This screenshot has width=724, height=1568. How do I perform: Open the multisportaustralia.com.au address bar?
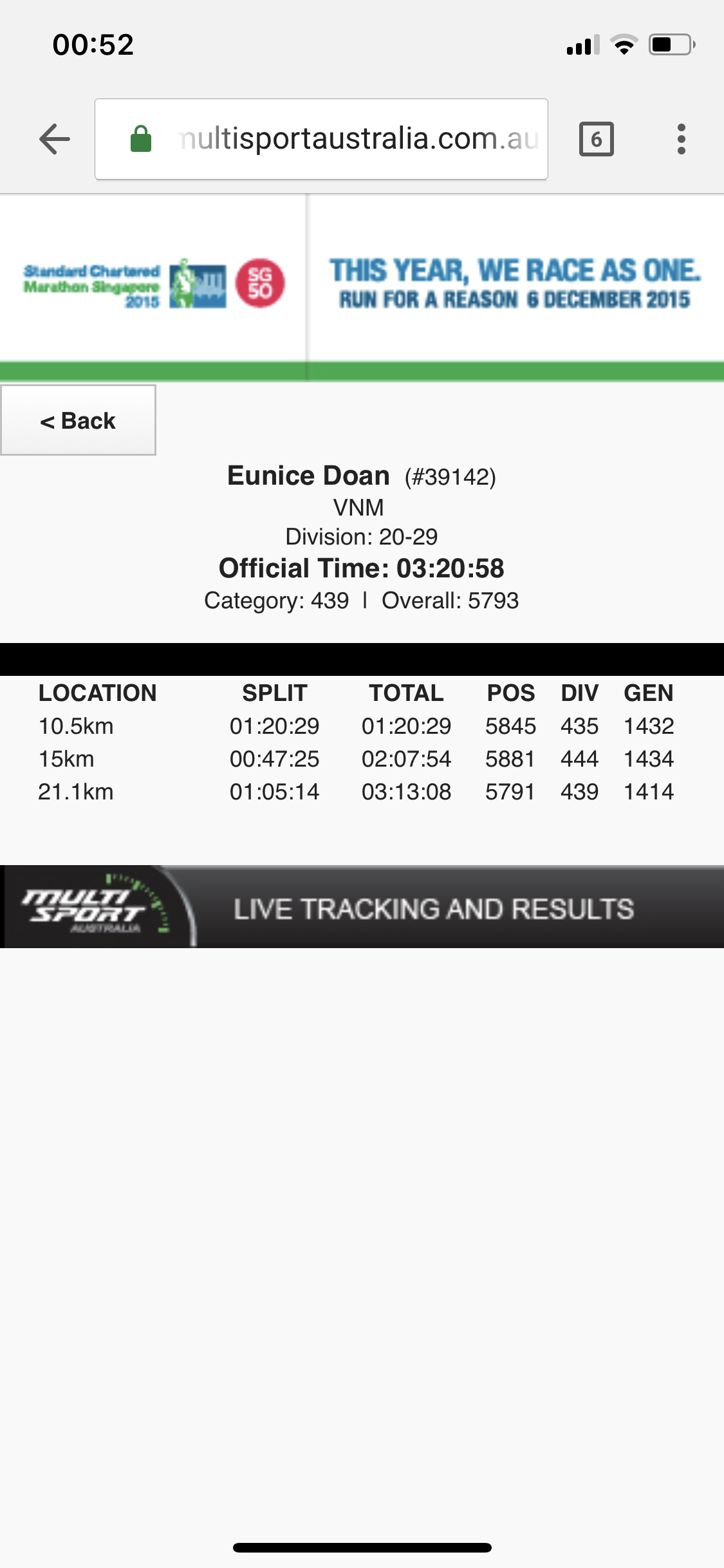click(321, 139)
